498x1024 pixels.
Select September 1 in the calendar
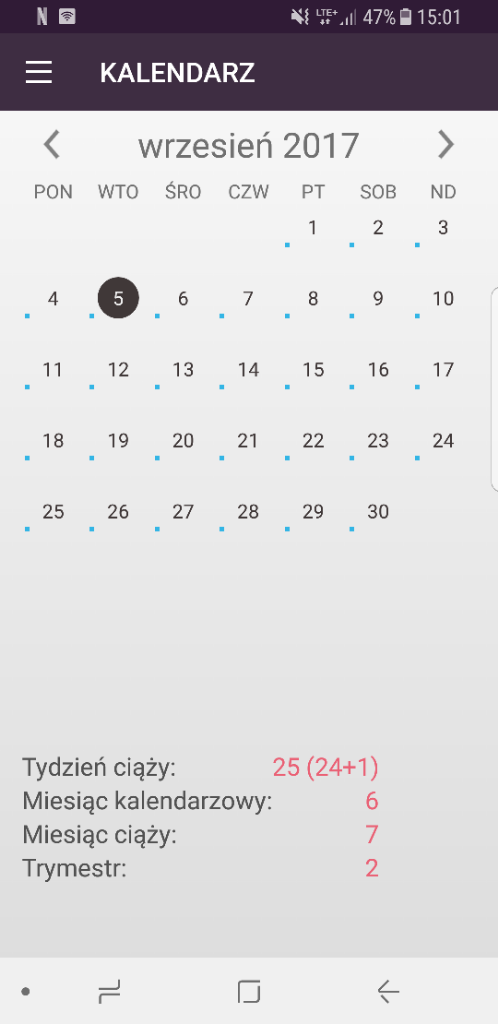pyautogui.click(x=313, y=228)
